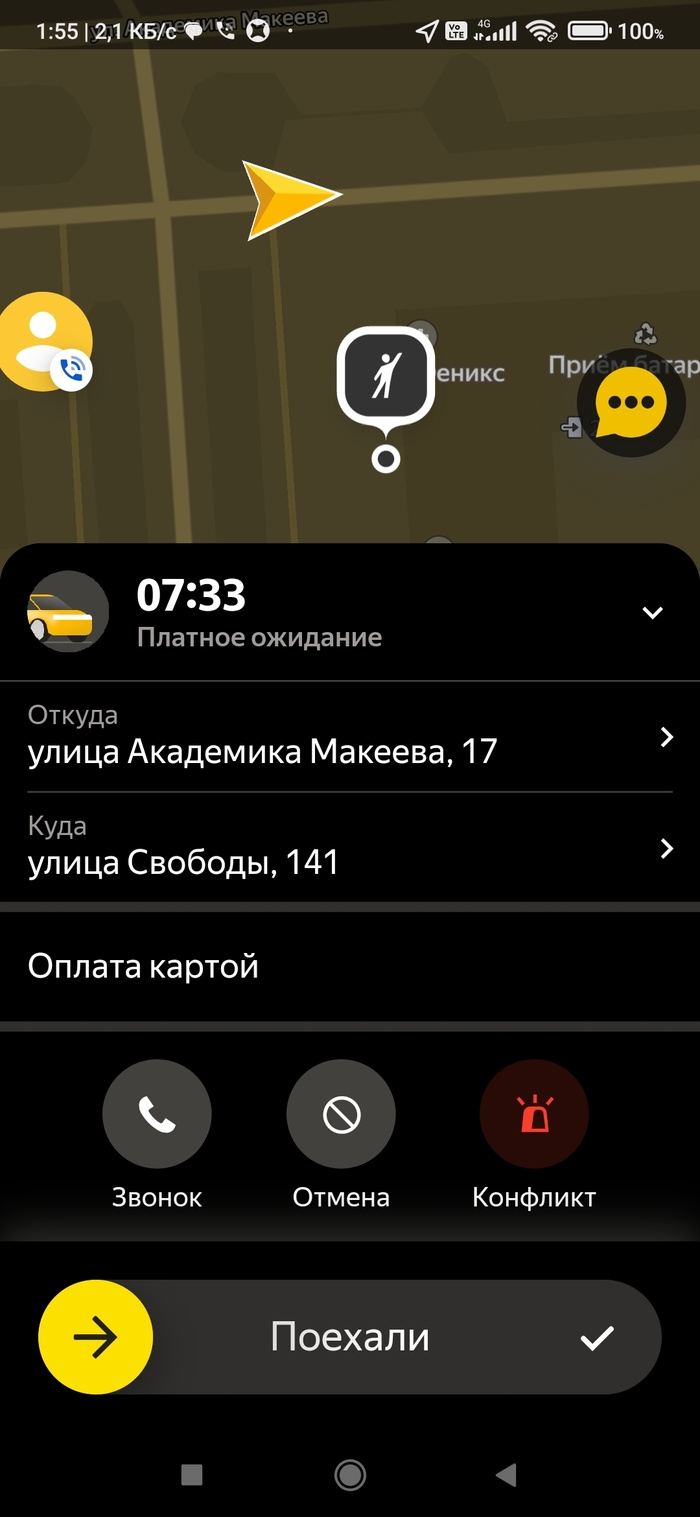The image size is (700, 1517).
Task: Open pickup address улица Академика Макеева, 17
Action: click(x=350, y=738)
